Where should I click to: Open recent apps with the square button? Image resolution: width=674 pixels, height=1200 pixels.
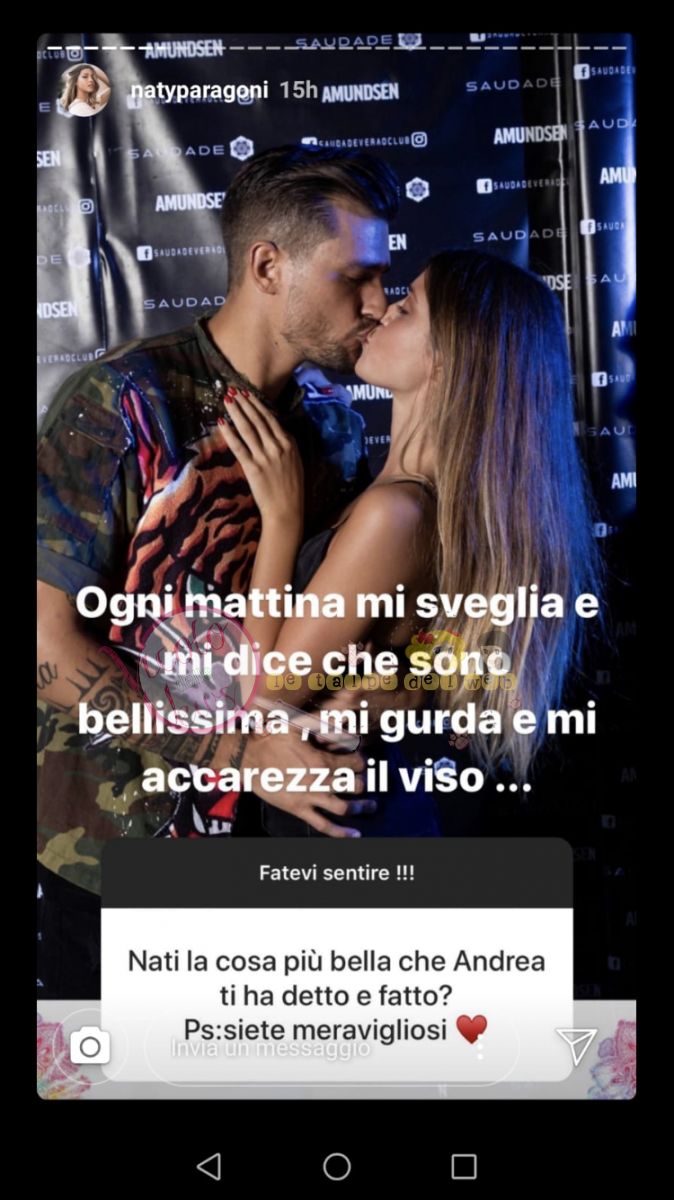pyautogui.click(x=464, y=1166)
